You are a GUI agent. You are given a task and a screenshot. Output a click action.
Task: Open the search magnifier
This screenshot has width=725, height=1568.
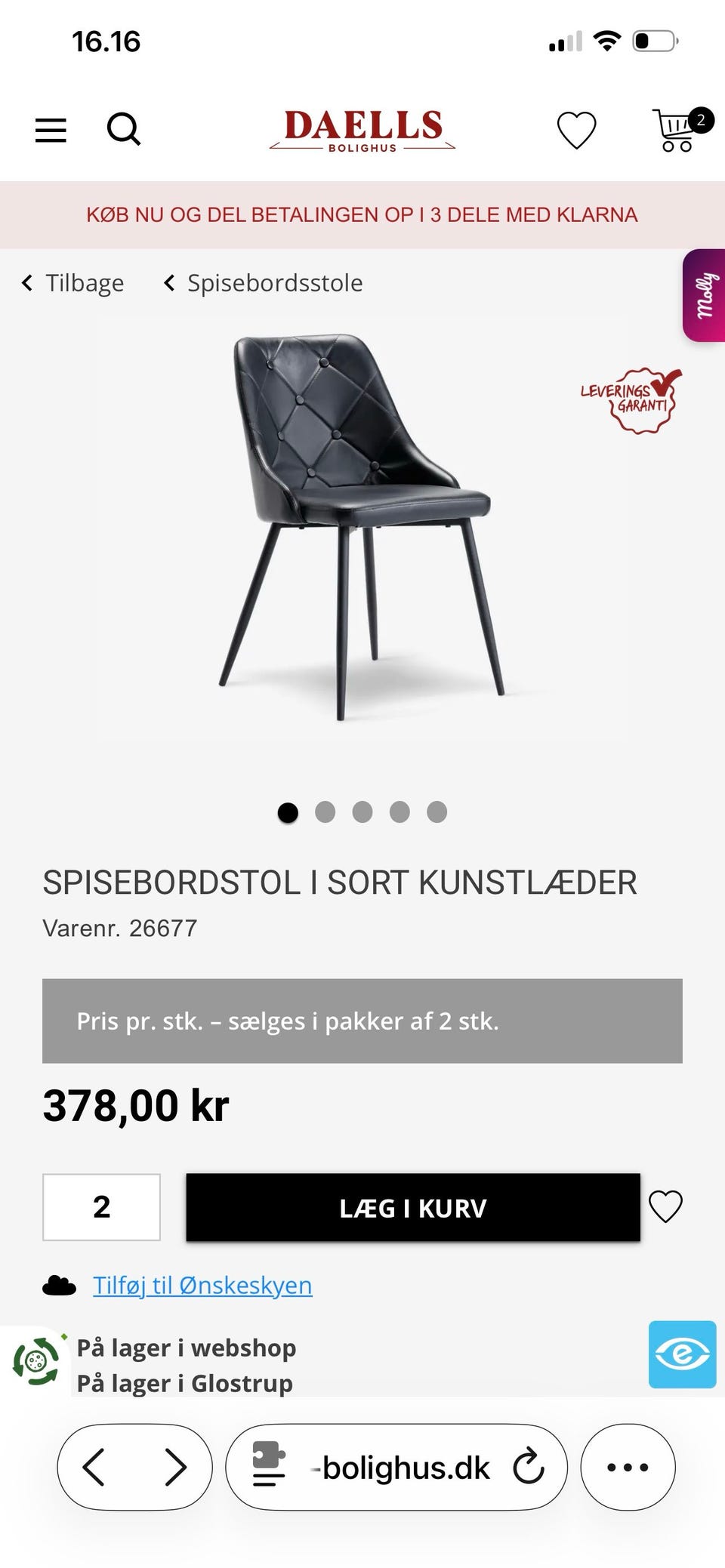pyautogui.click(x=124, y=129)
